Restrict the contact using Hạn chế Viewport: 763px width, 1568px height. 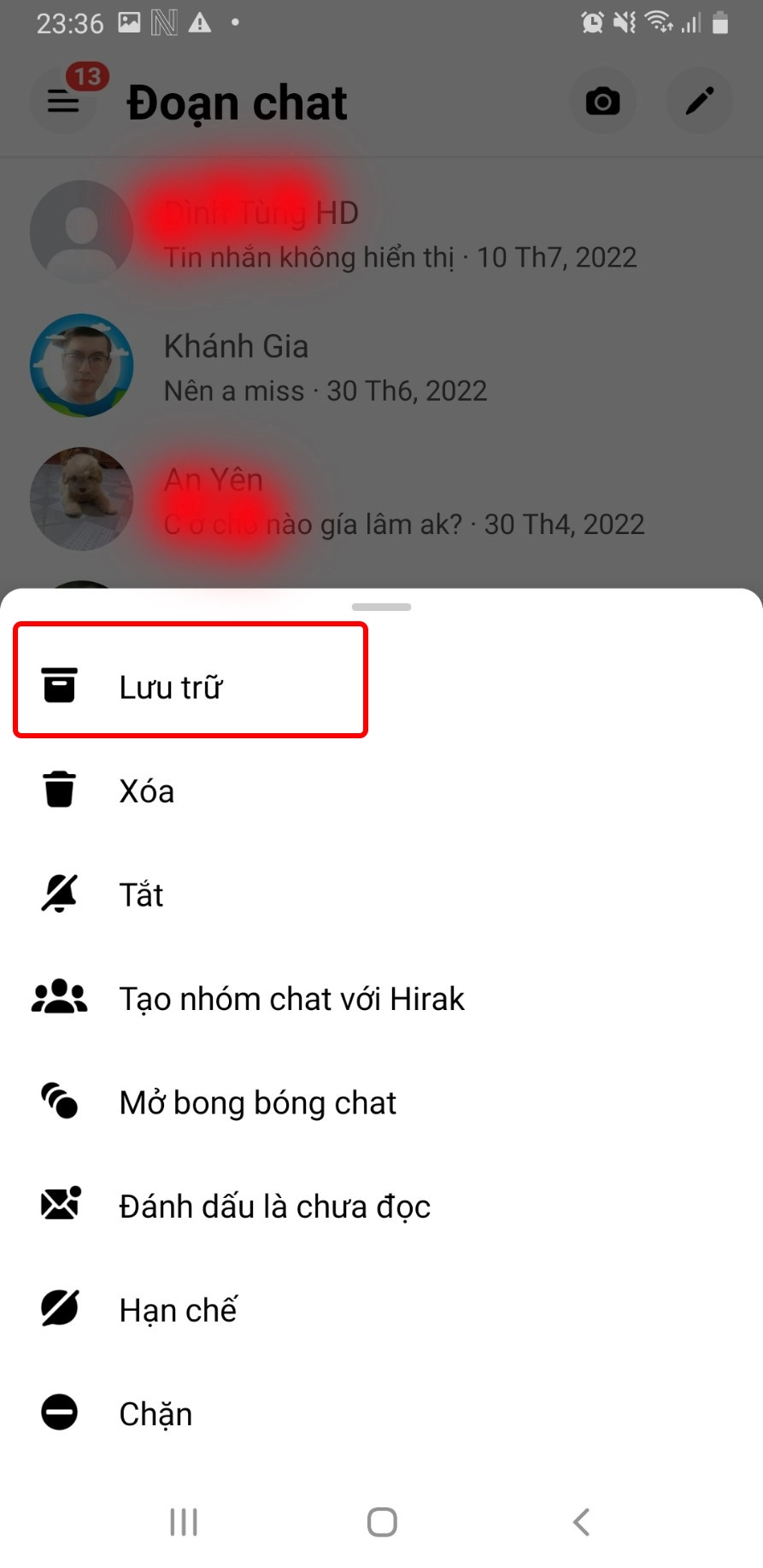pos(178,1309)
